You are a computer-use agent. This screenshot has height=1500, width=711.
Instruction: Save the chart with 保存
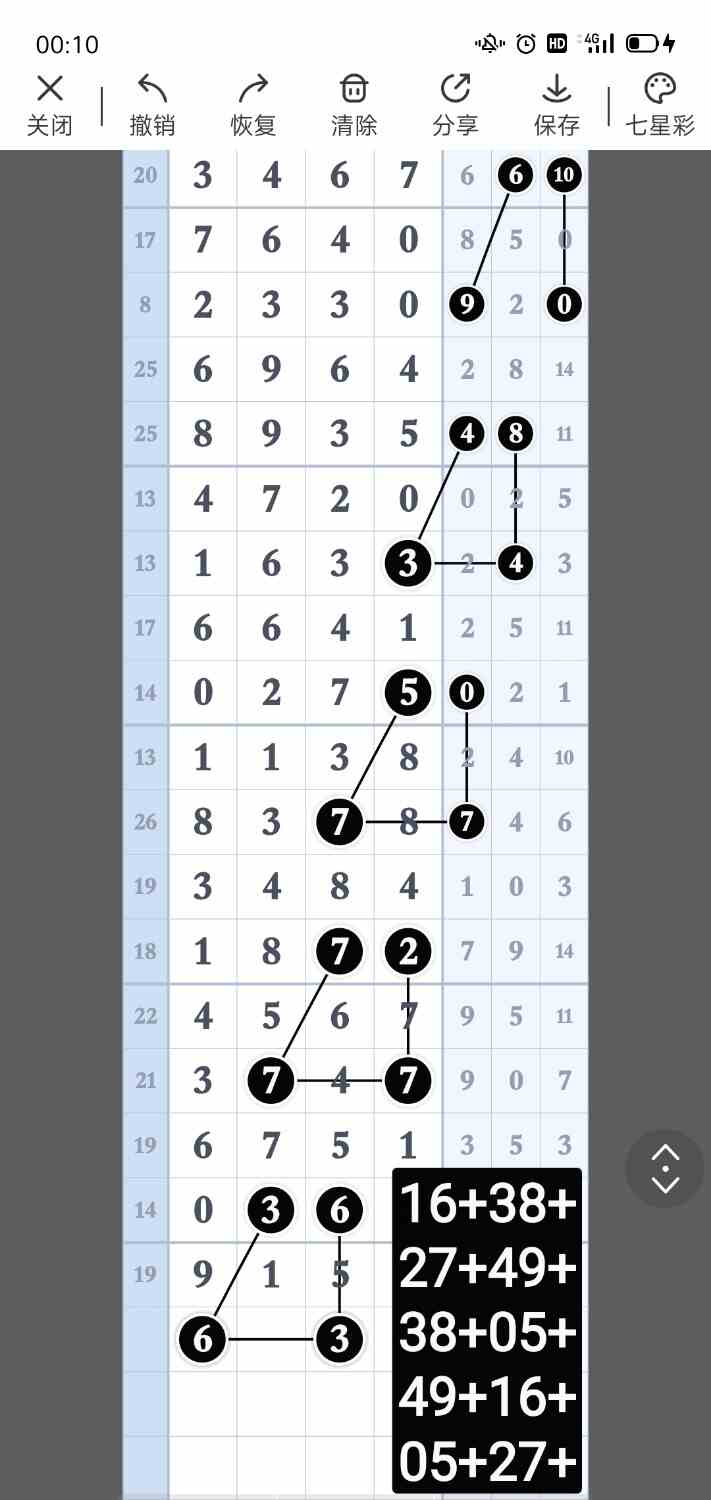tap(556, 104)
